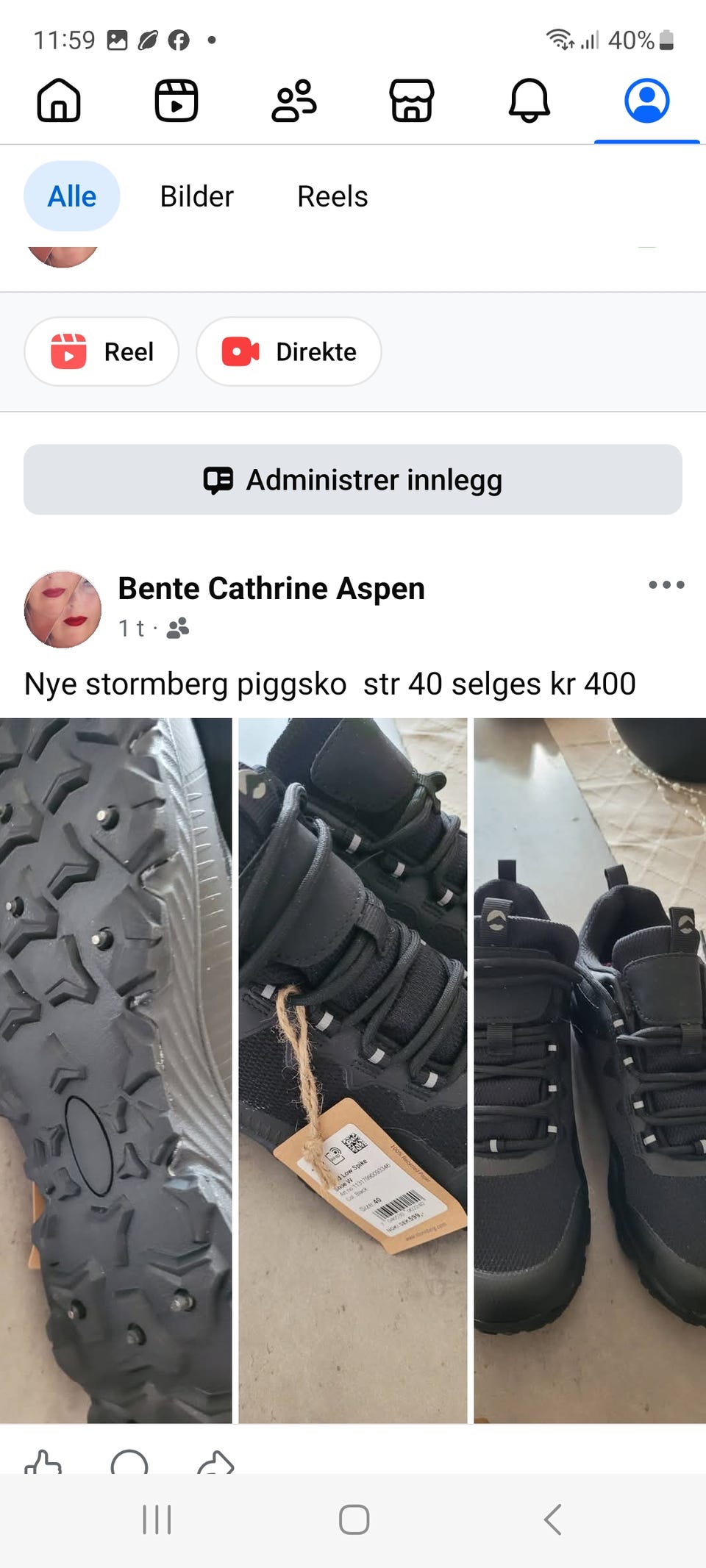The width and height of the screenshot is (706, 1568).
Task: Comment on the piggsko post
Action: click(x=131, y=1464)
